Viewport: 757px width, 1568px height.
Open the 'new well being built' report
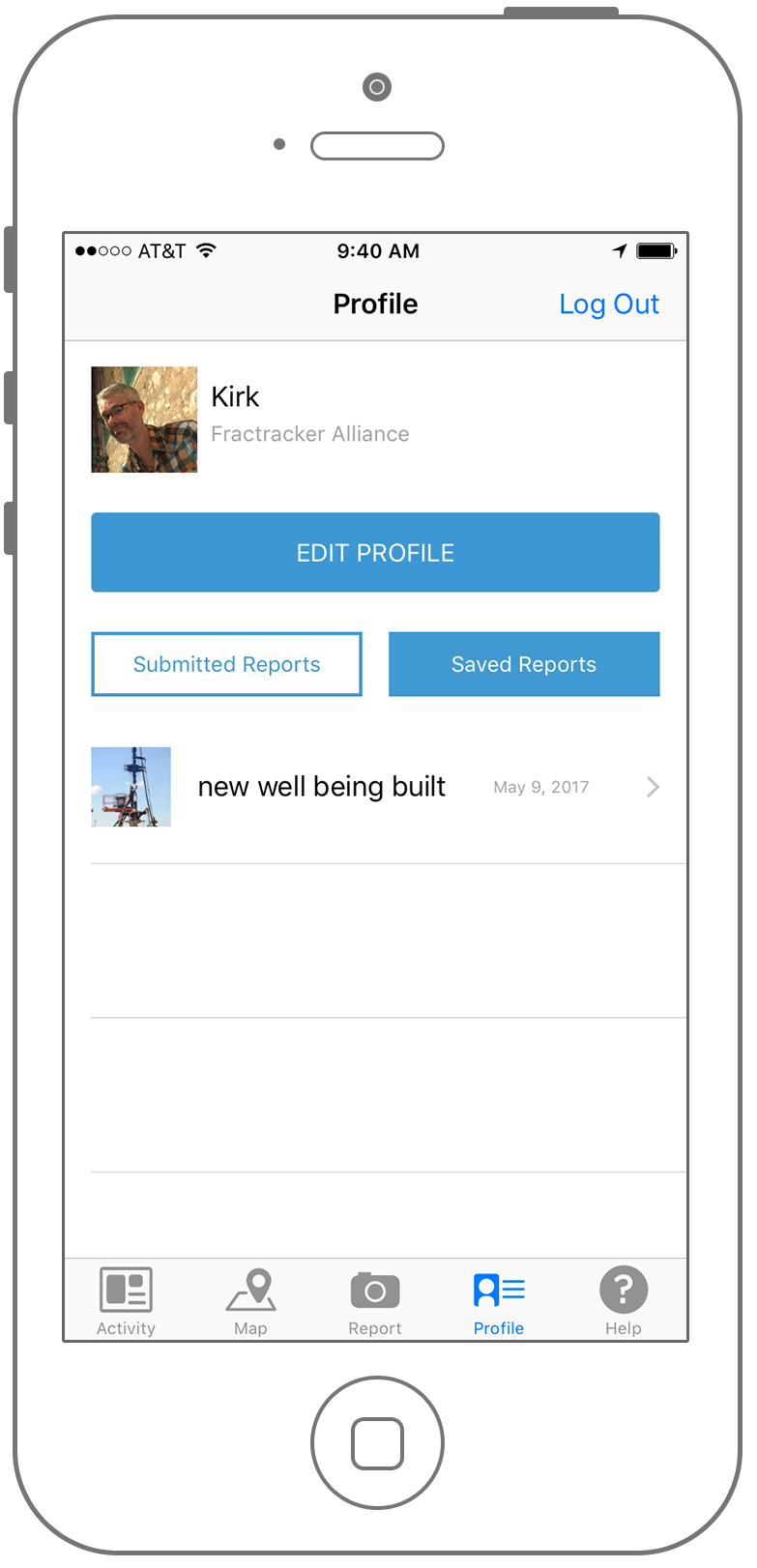pos(375,787)
